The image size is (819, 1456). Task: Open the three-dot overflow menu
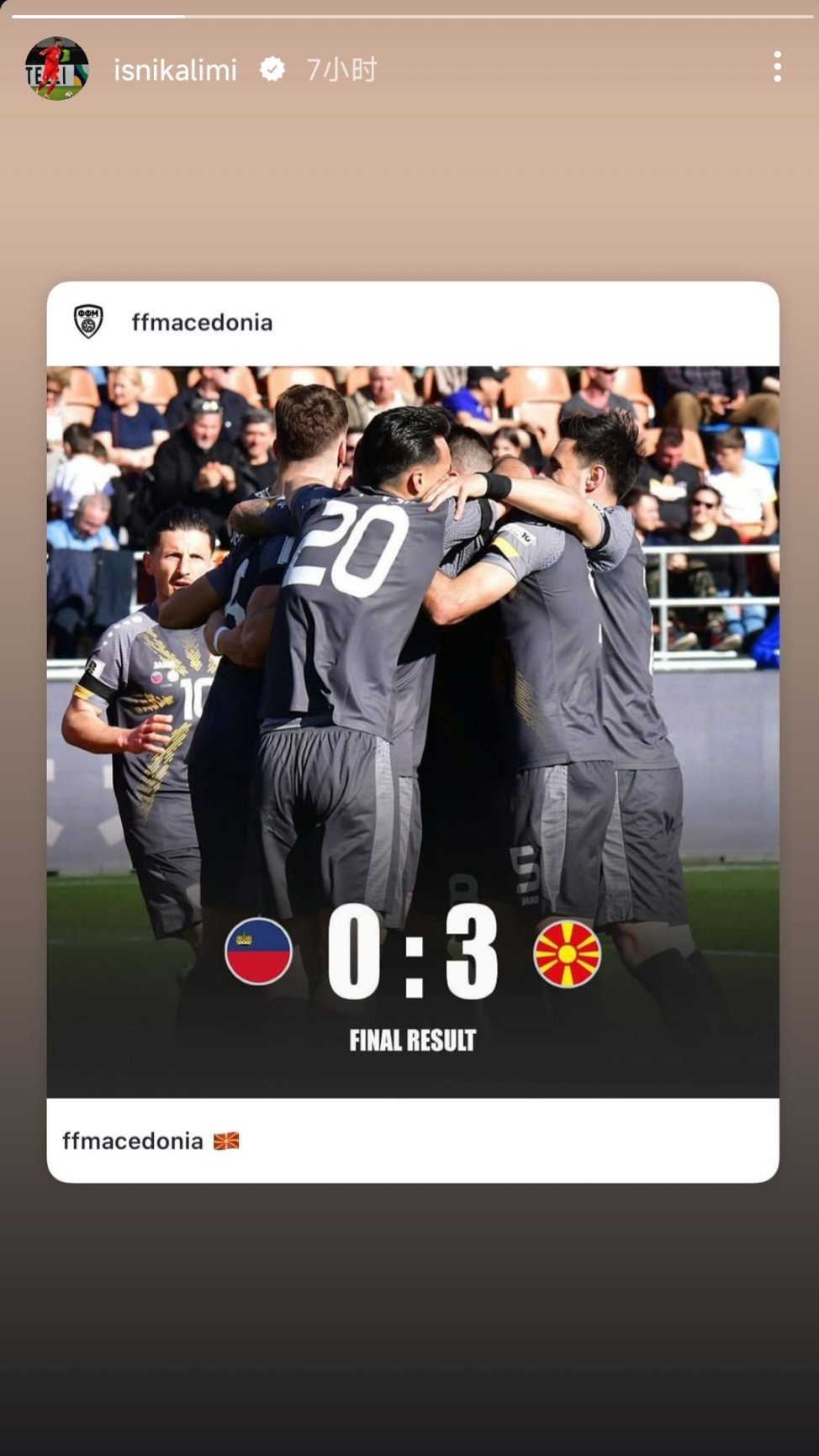click(777, 67)
